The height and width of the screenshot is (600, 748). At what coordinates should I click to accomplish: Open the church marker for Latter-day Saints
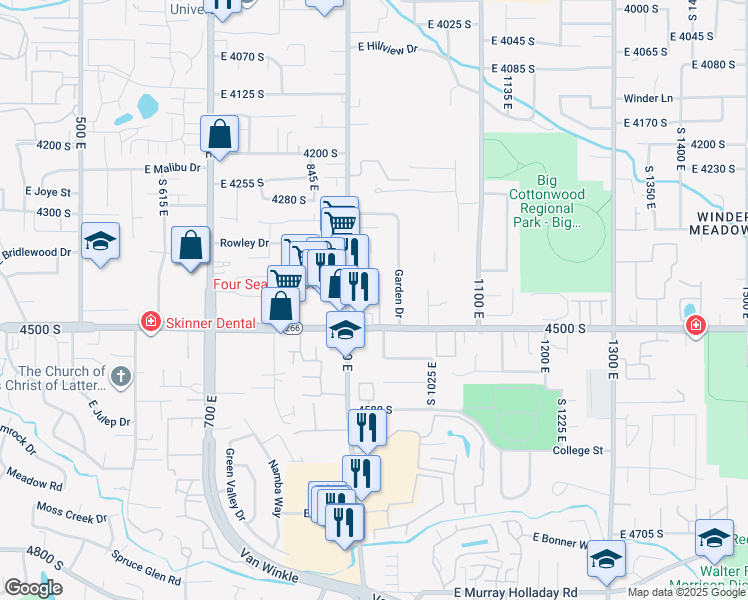pos(120,377)
